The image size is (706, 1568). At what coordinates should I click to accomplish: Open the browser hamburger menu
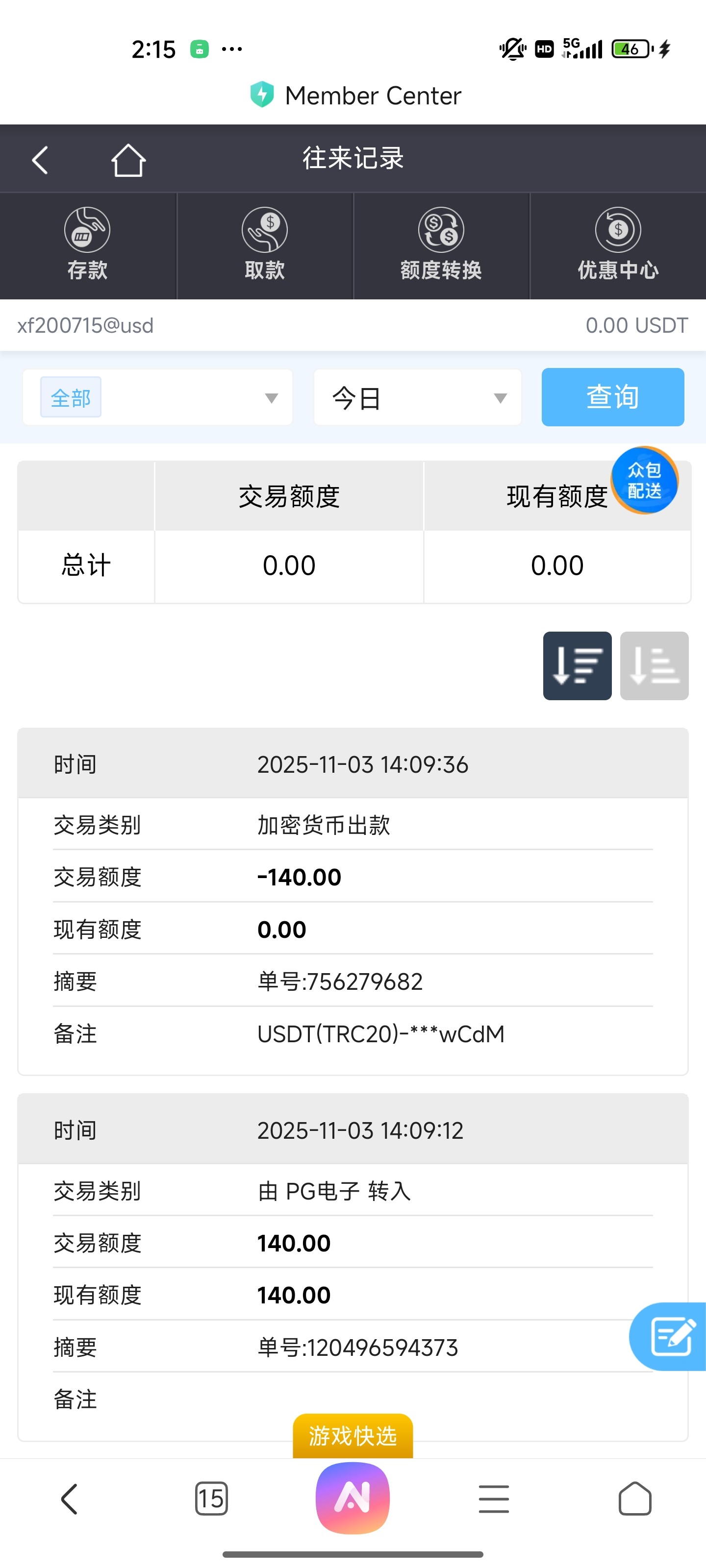click(493, 1498)
